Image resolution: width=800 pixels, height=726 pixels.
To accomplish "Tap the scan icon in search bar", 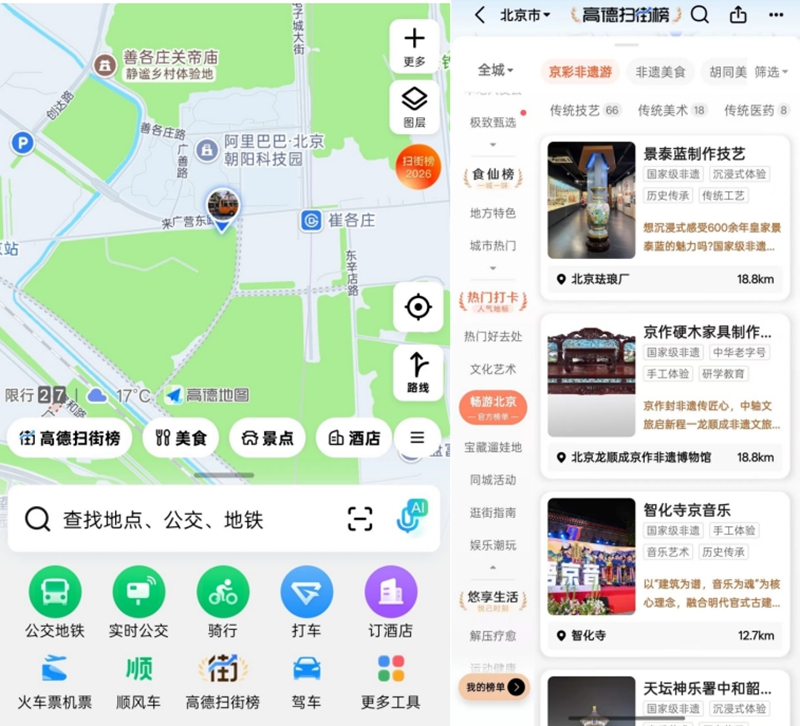I will click(360, 518).
